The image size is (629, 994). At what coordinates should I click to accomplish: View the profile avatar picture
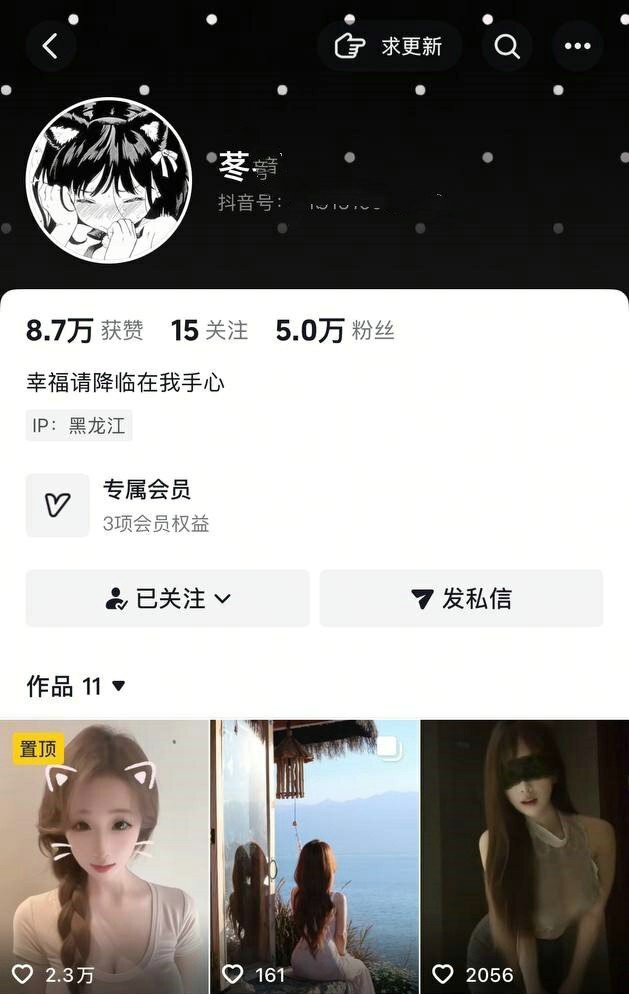pos(108,180)
